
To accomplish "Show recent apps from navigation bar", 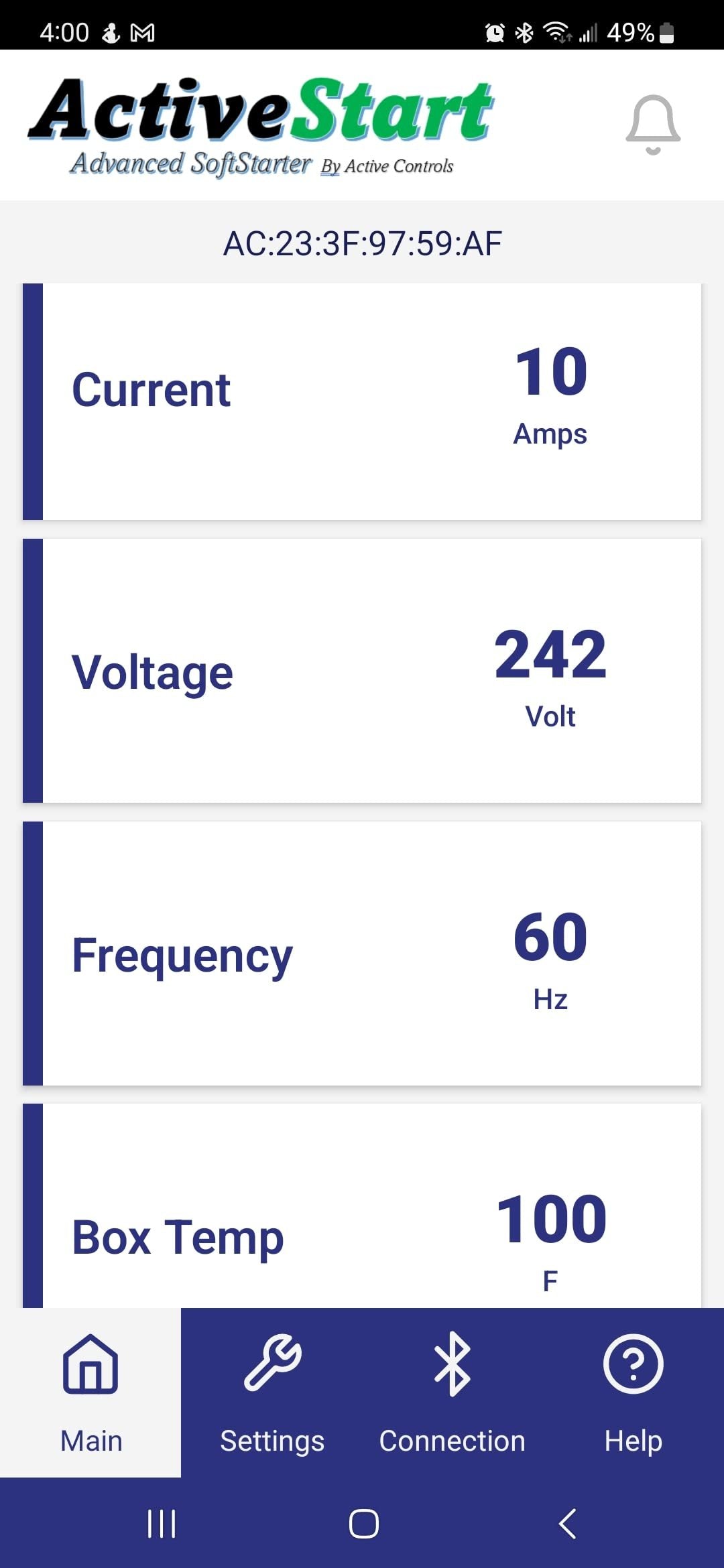I will [x=162, y=1524].
